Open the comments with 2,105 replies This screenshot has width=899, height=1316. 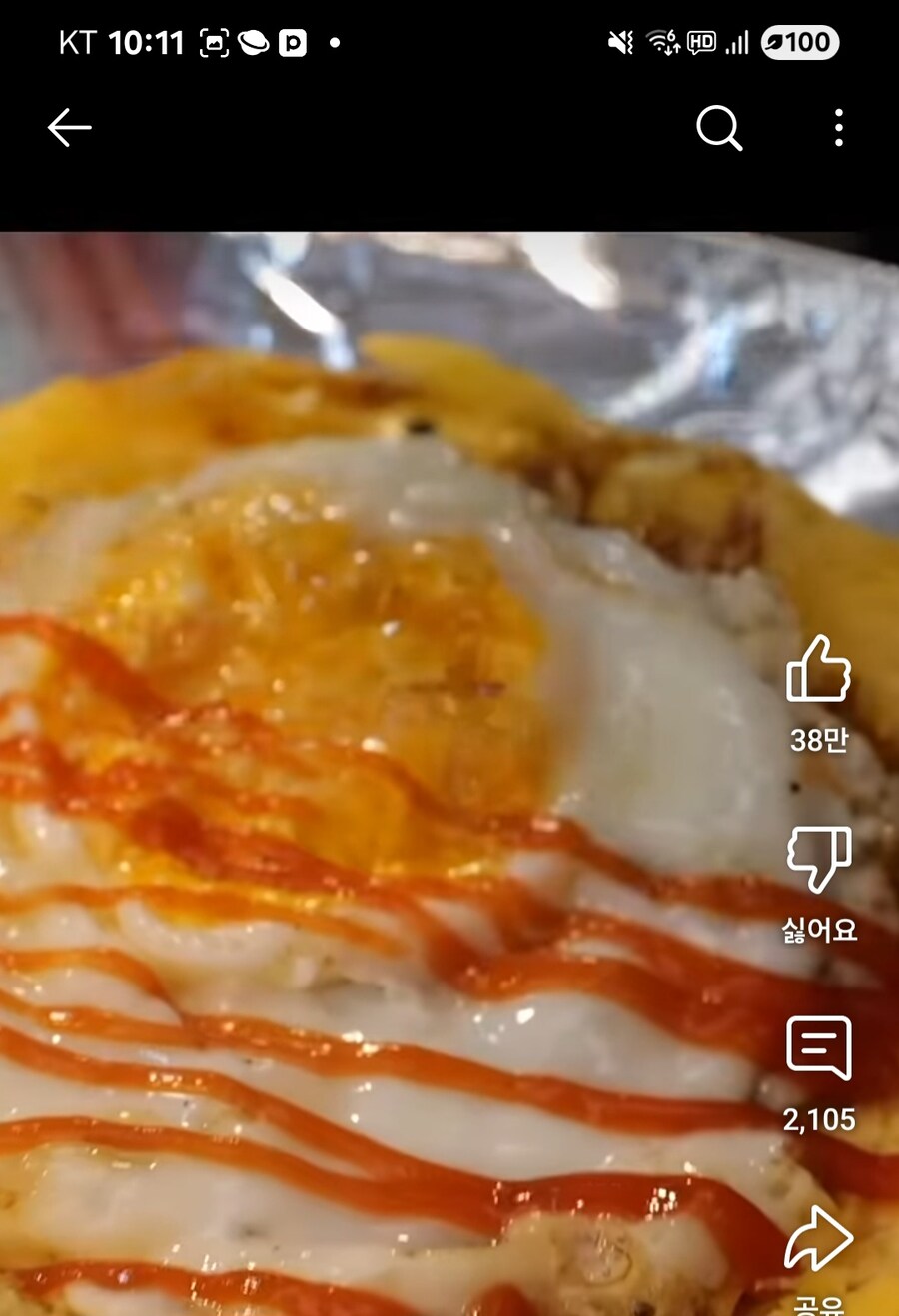[x=818, y=1048]
